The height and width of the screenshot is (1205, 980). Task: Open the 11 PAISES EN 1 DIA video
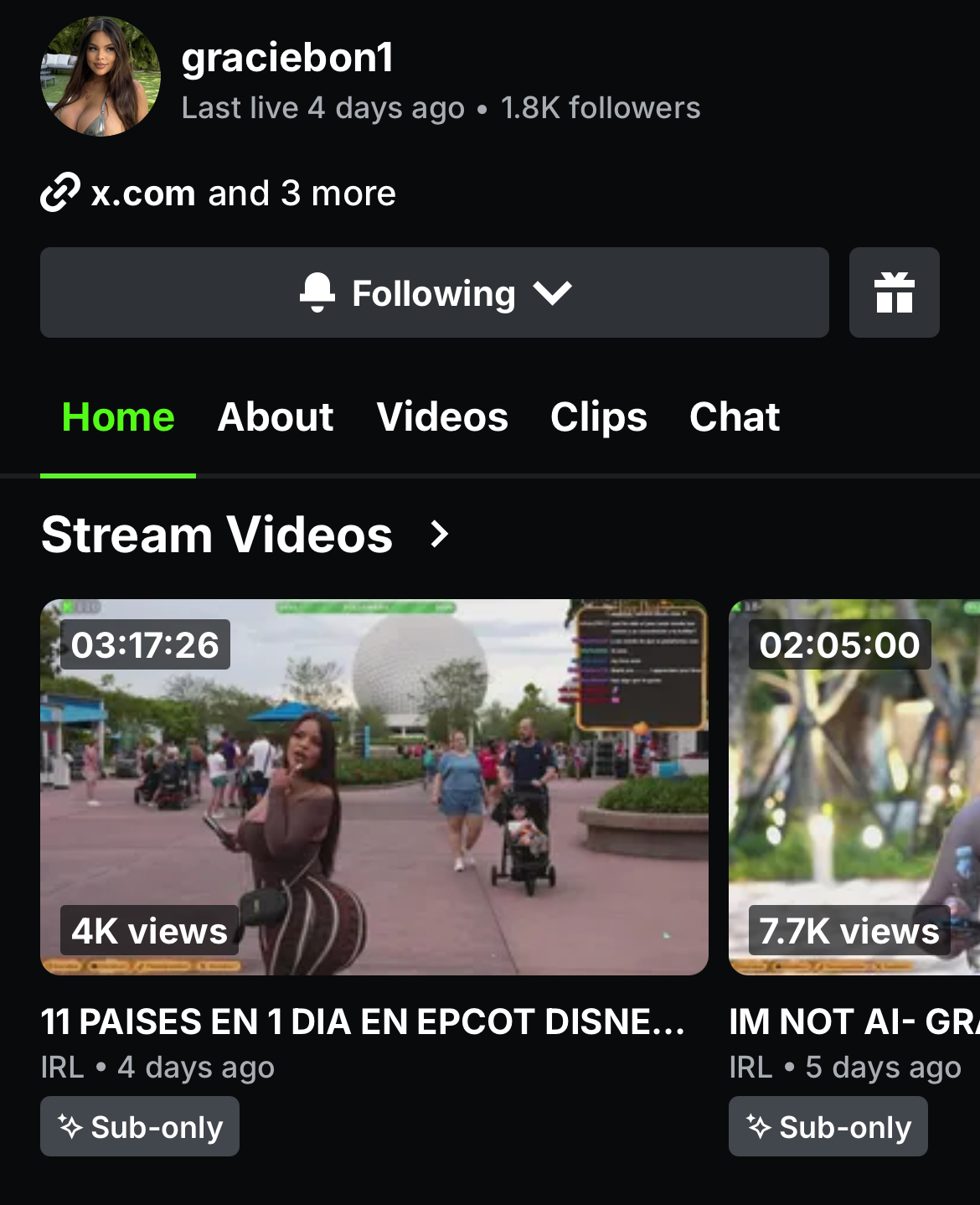pyautogui.click(x=374, y=787)
